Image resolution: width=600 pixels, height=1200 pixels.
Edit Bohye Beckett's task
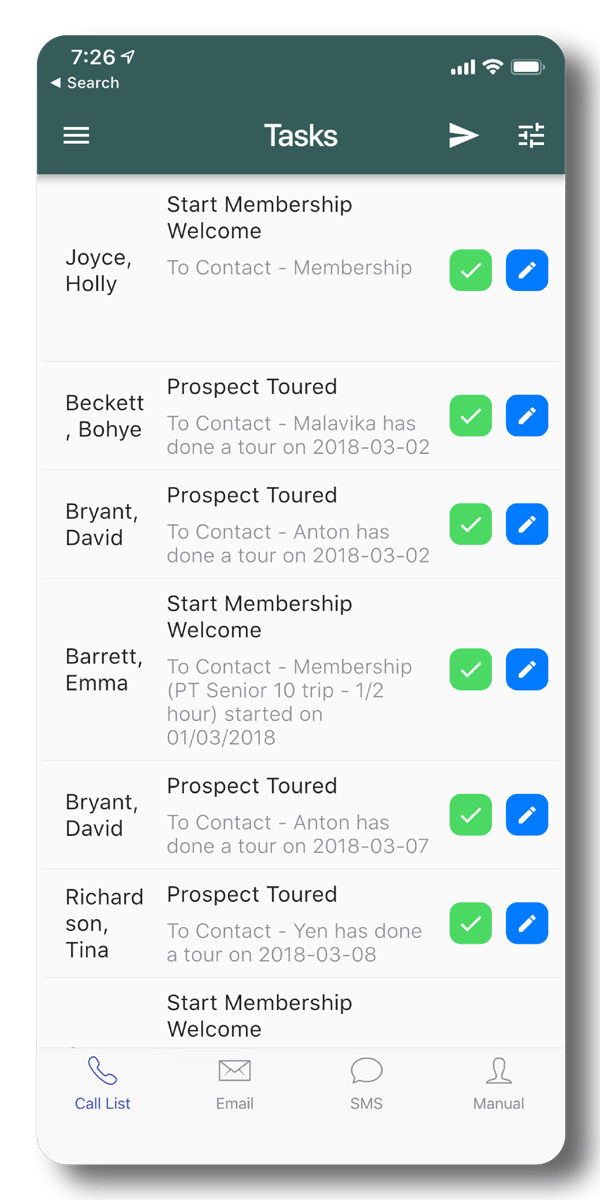(527, 415)
